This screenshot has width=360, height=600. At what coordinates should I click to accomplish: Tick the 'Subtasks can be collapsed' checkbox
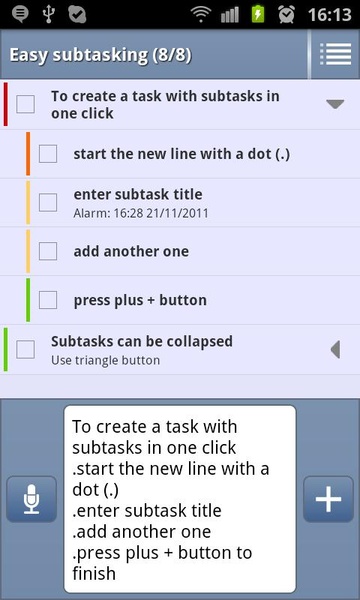pyautogui.click(x=26, y=349)
